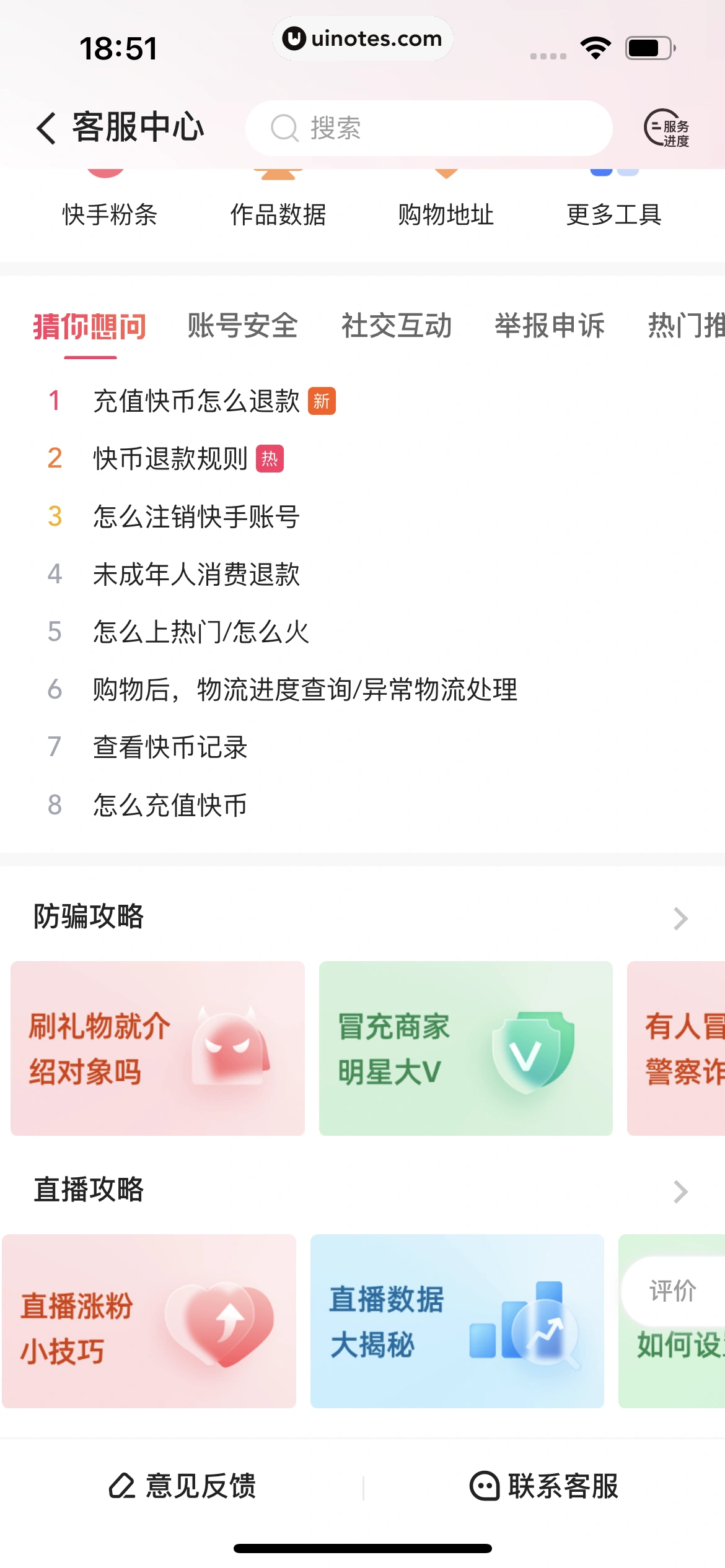This screenshot has height=1568, width=725.
Task: Open 更多工具
Action: (x=613, y=214)
